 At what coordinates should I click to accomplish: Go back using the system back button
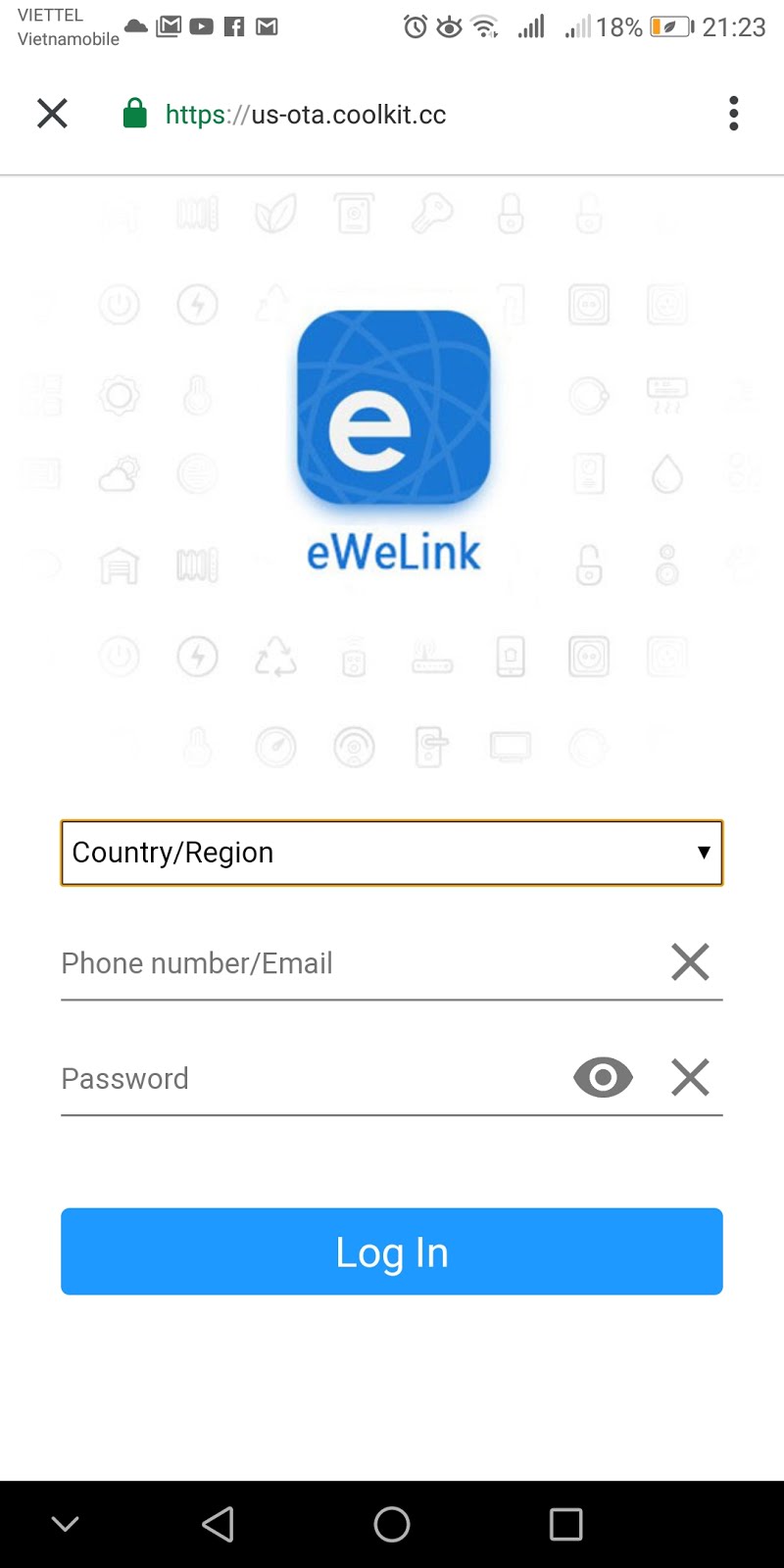click(x=218, y=1524)
